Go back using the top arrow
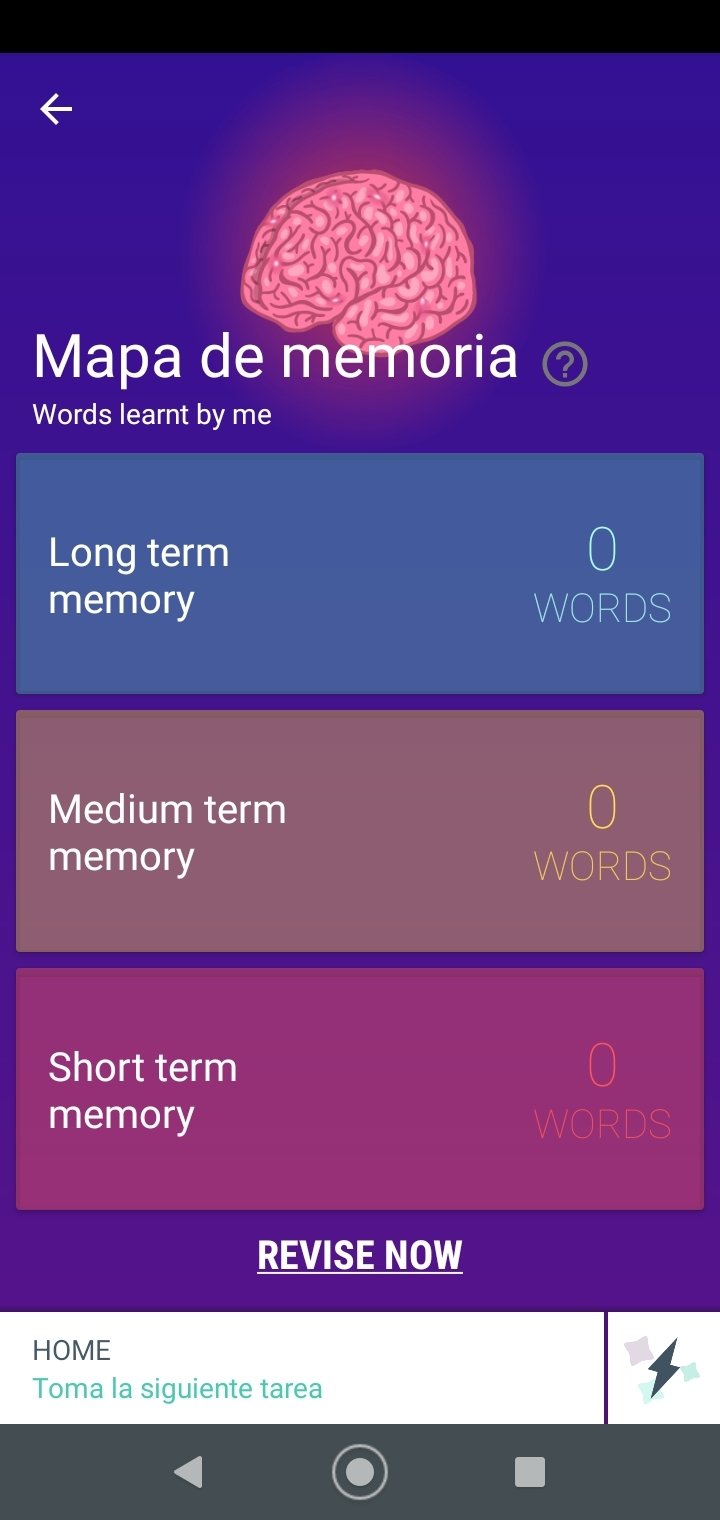Image resolution: width=720 pixels, height=1520 pixels. coord(56,109)
